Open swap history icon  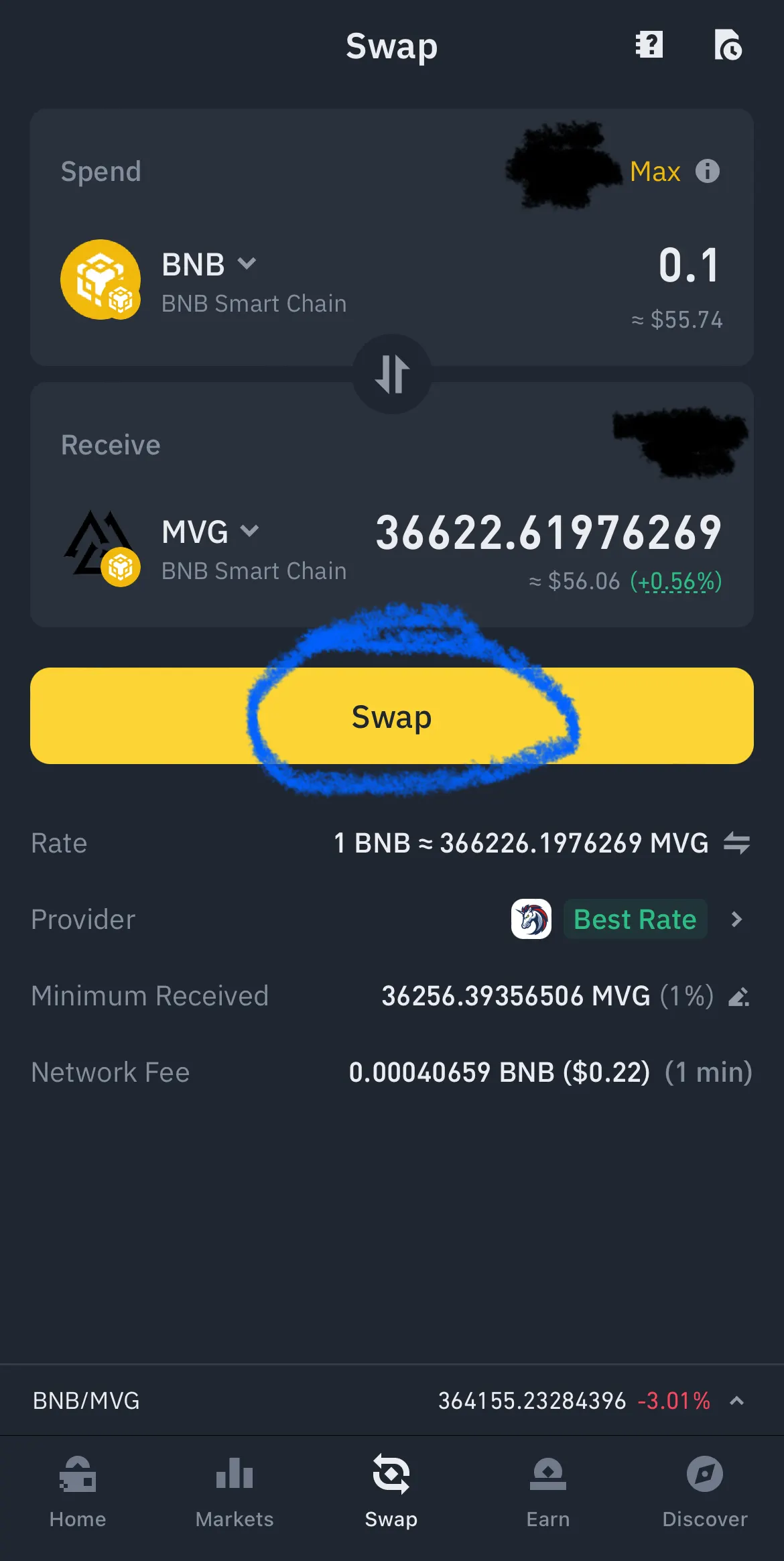(x=728, y=45)
